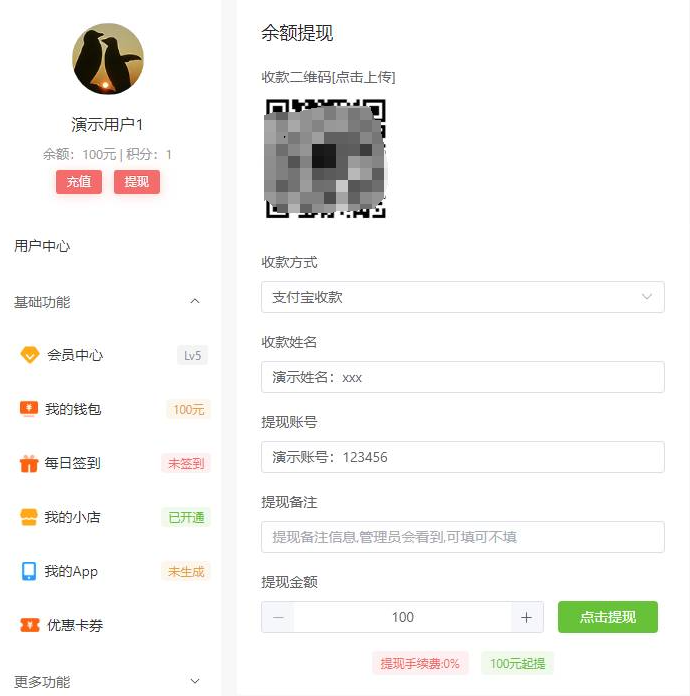Open the 收款方式 dropdown

tap(462, 297)
